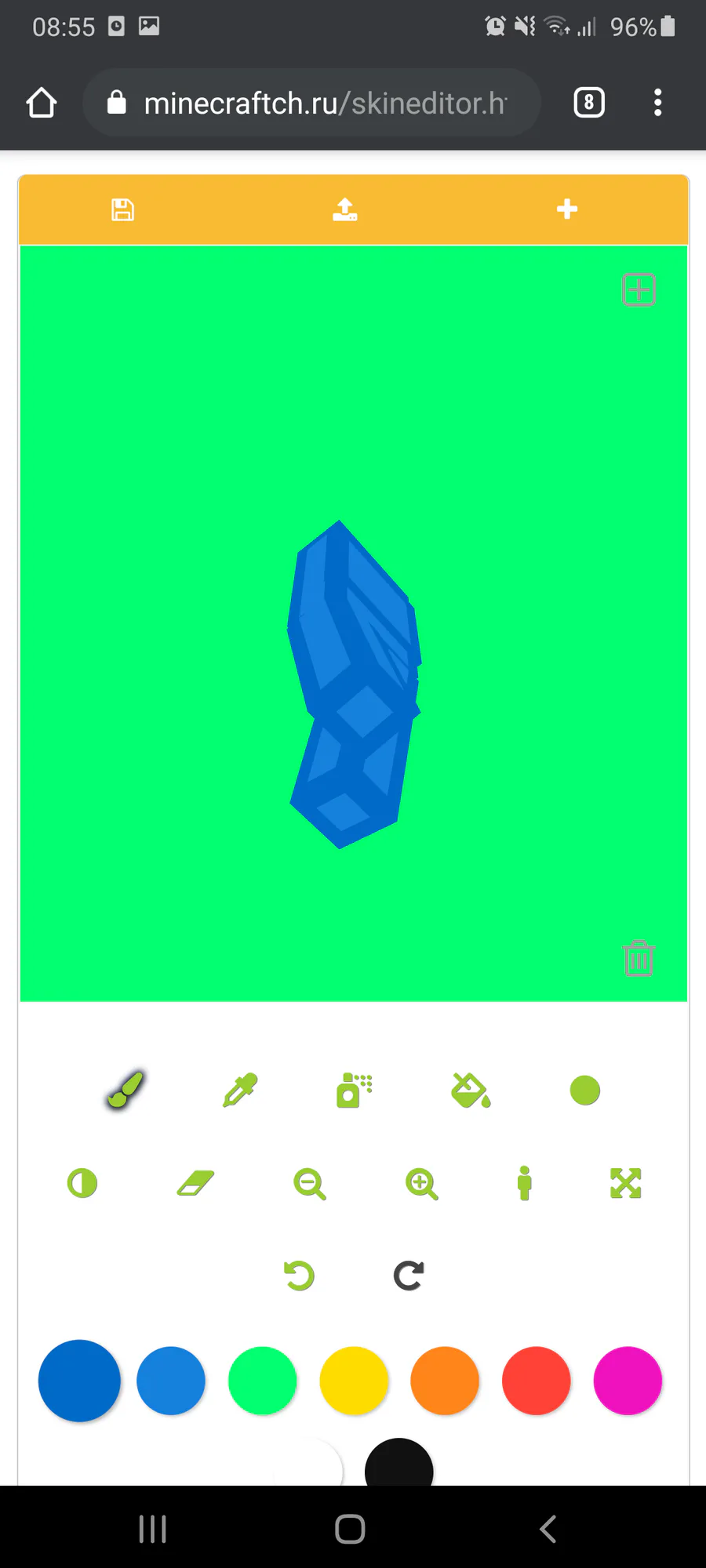Choose the spray can tool
Image resolution: width=706 pixels, height=1568 pixels.
pos(354,1090)
